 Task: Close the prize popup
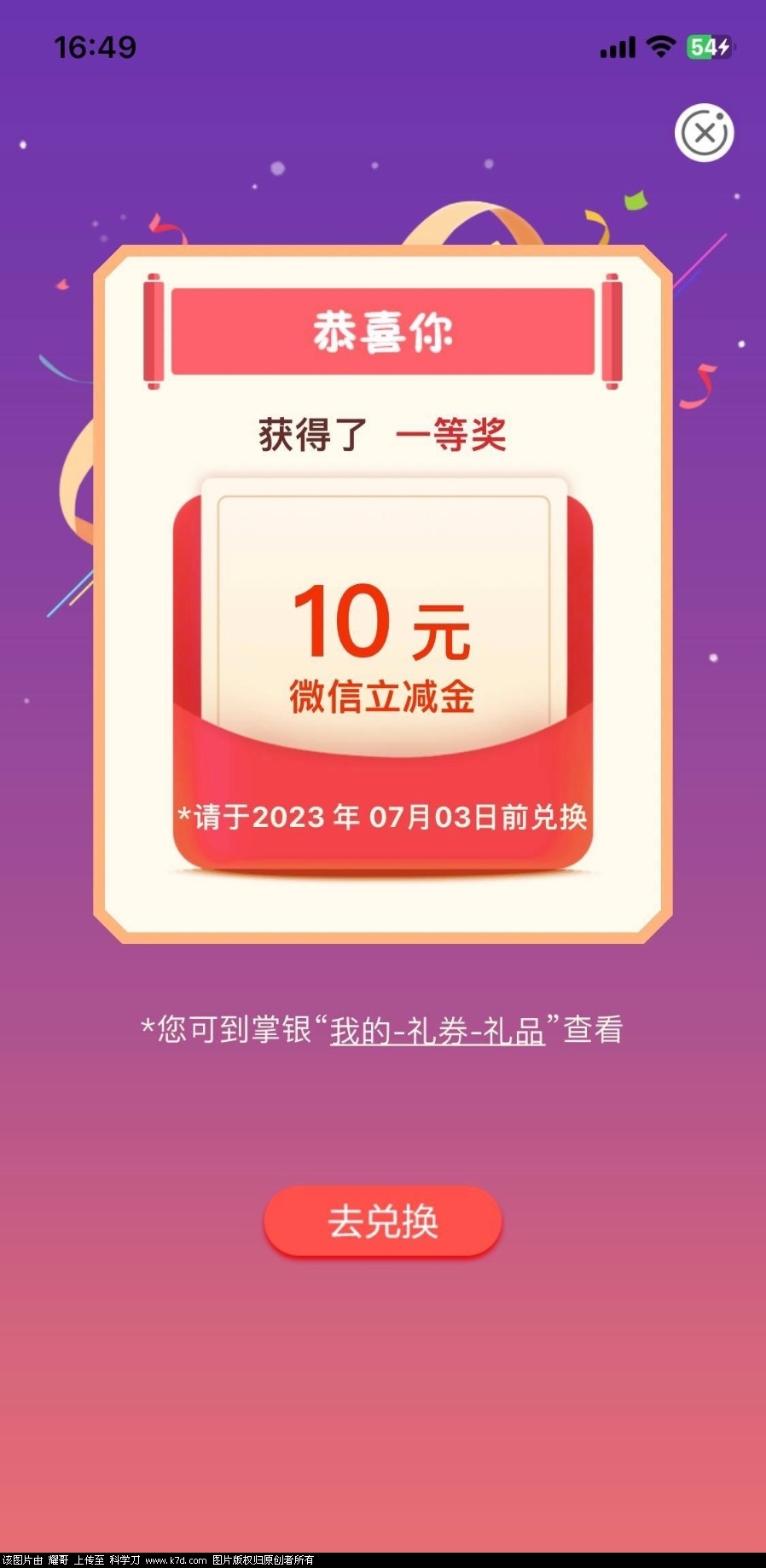[x=704, y=133]
